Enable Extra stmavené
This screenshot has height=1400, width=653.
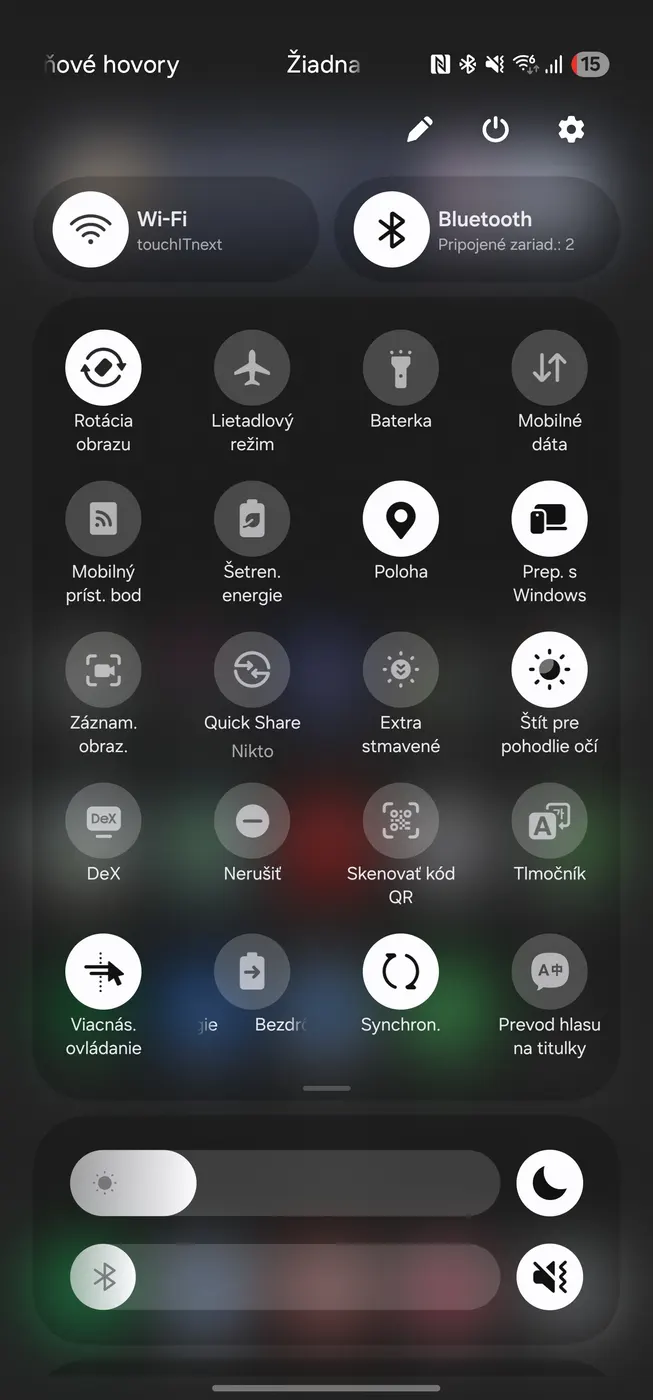click(x=400, y=670)
